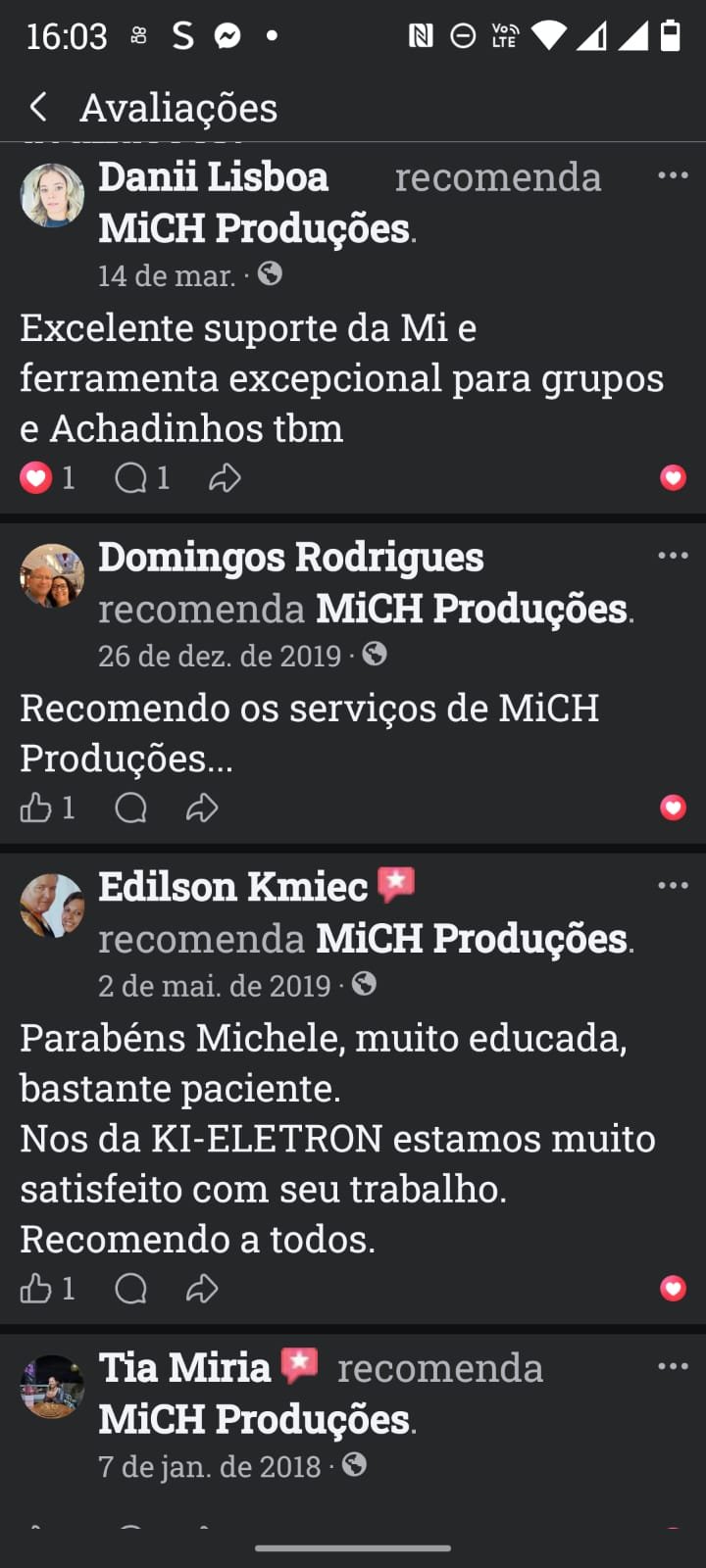Viewport: 706px width, 1568px height.
Task: React to Danii Lisboa's review
Action: 36,478
